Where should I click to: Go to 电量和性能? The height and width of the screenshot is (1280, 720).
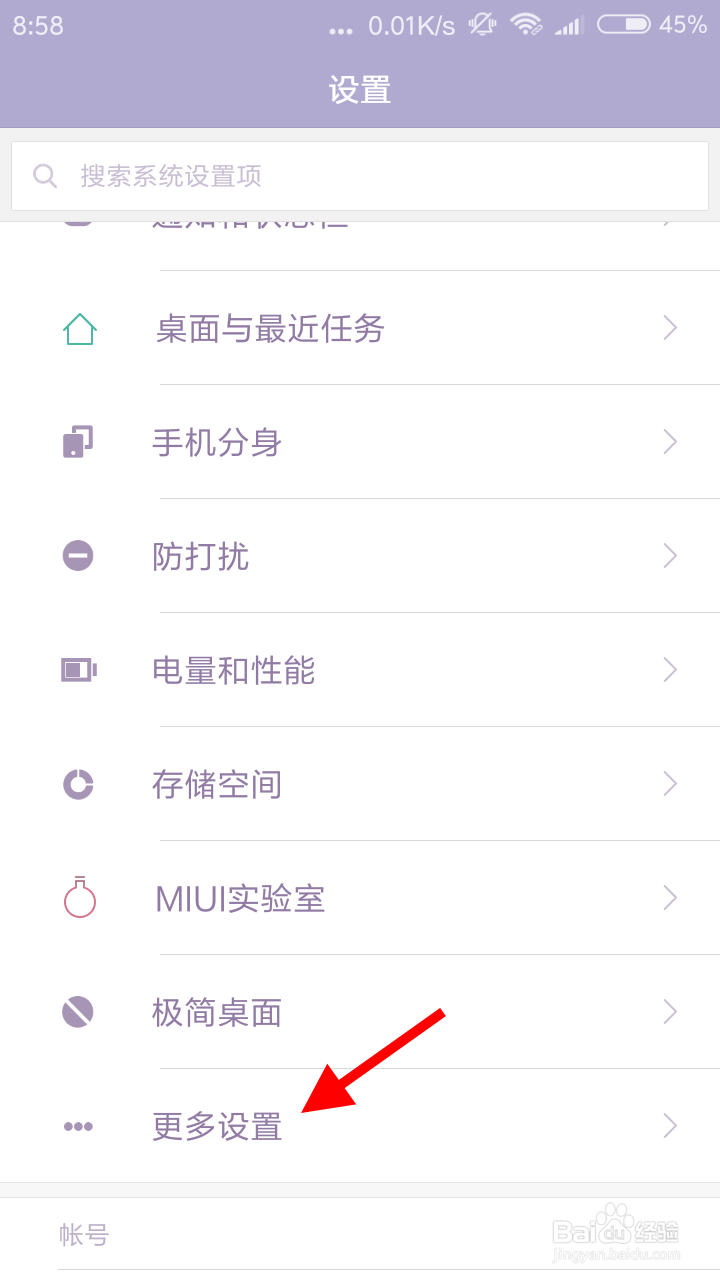(360, 670)
